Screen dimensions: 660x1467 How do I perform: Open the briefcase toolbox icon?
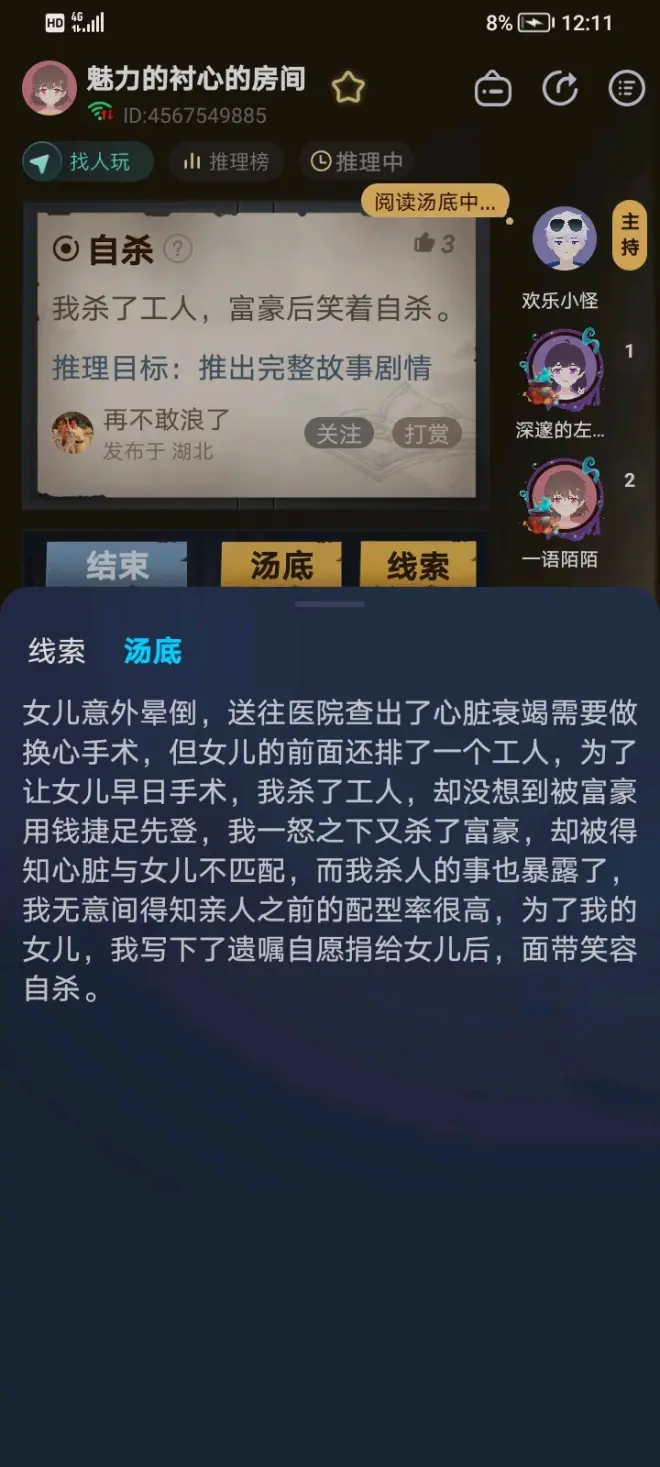coord(492,89)
